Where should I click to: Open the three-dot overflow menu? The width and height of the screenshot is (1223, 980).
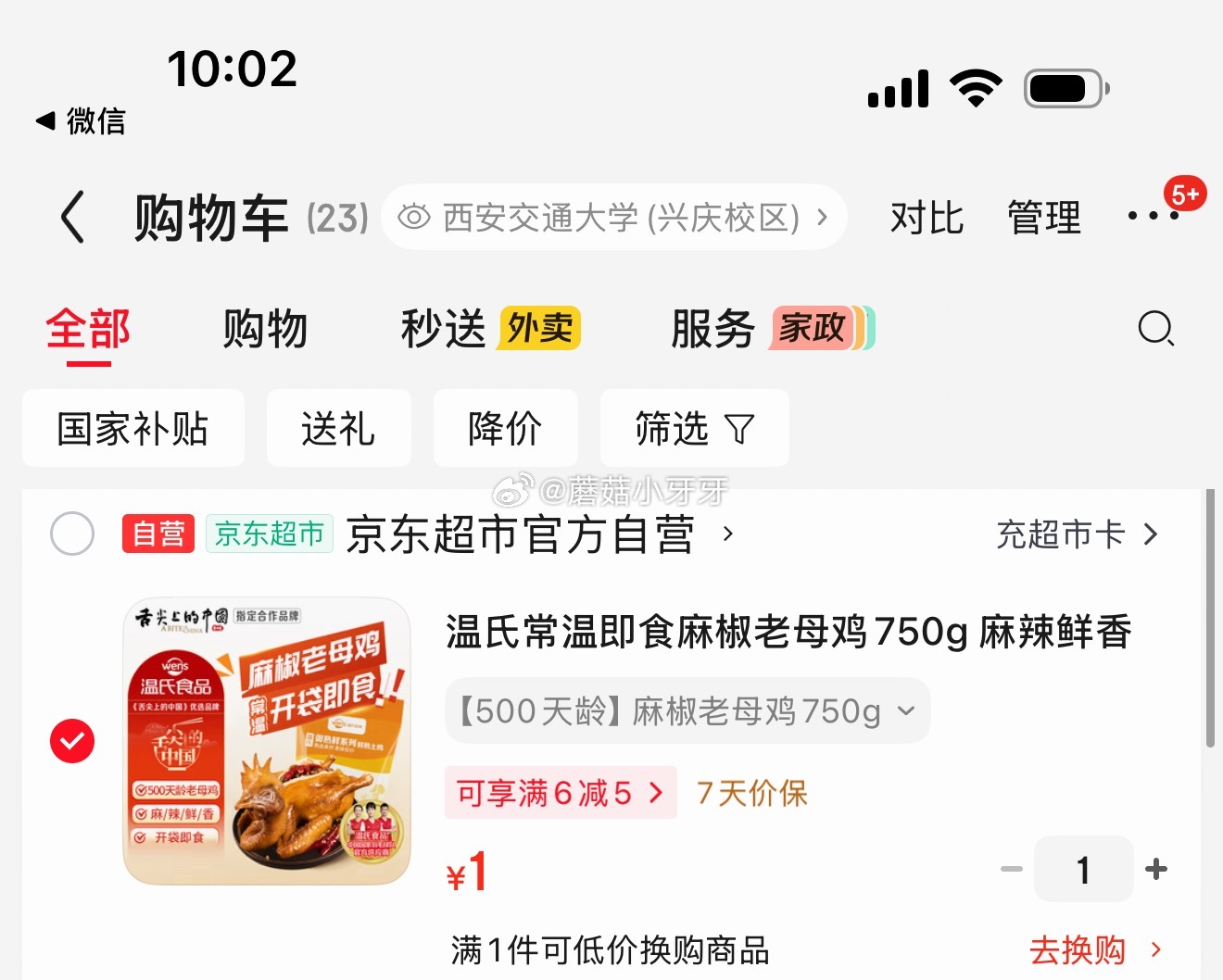pyautogui.click(x=1153, y=216)
